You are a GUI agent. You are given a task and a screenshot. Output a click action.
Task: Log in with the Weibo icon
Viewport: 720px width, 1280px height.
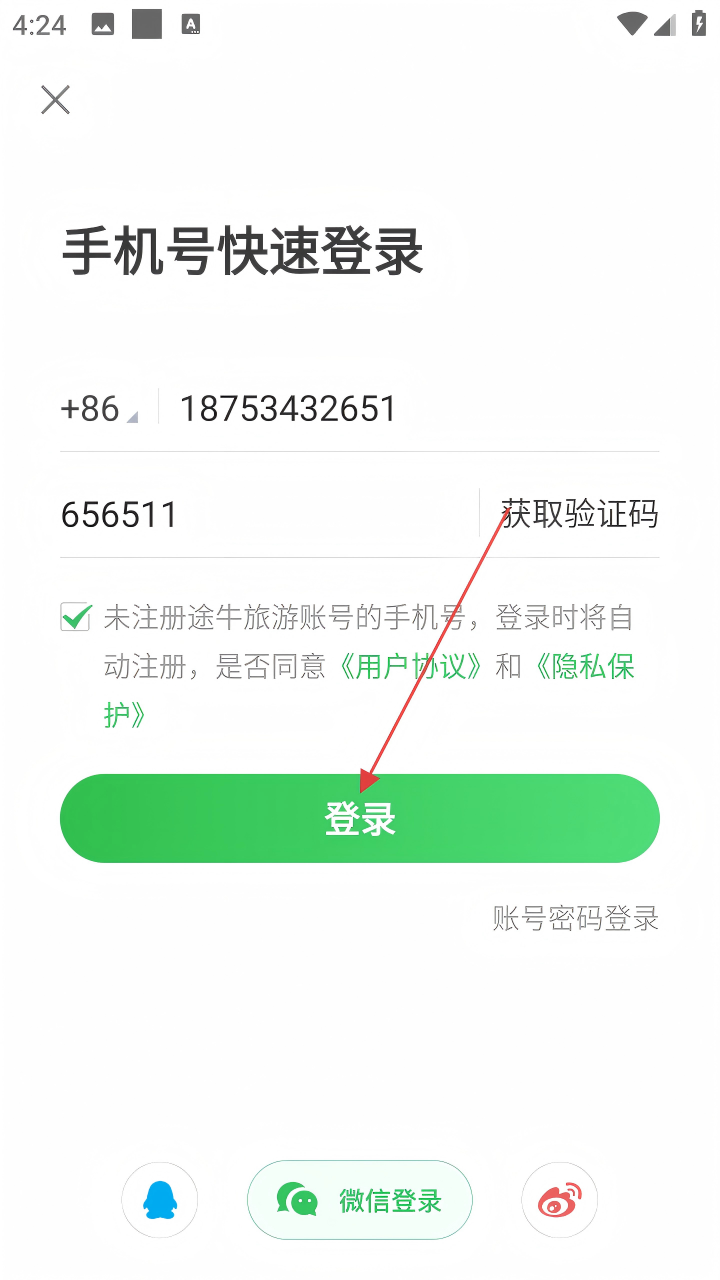coord(560,1200)
